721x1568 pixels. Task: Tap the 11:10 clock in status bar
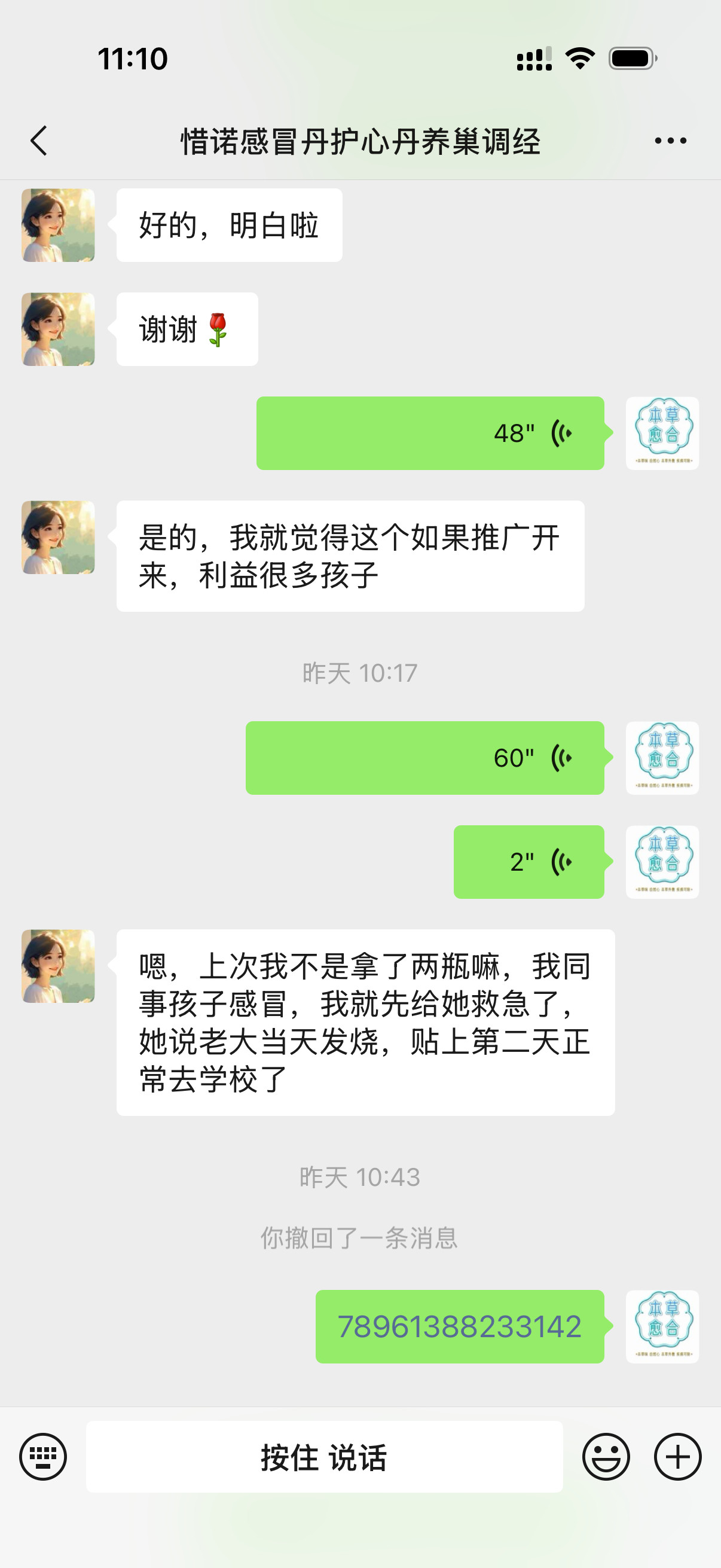click(133, 58)
